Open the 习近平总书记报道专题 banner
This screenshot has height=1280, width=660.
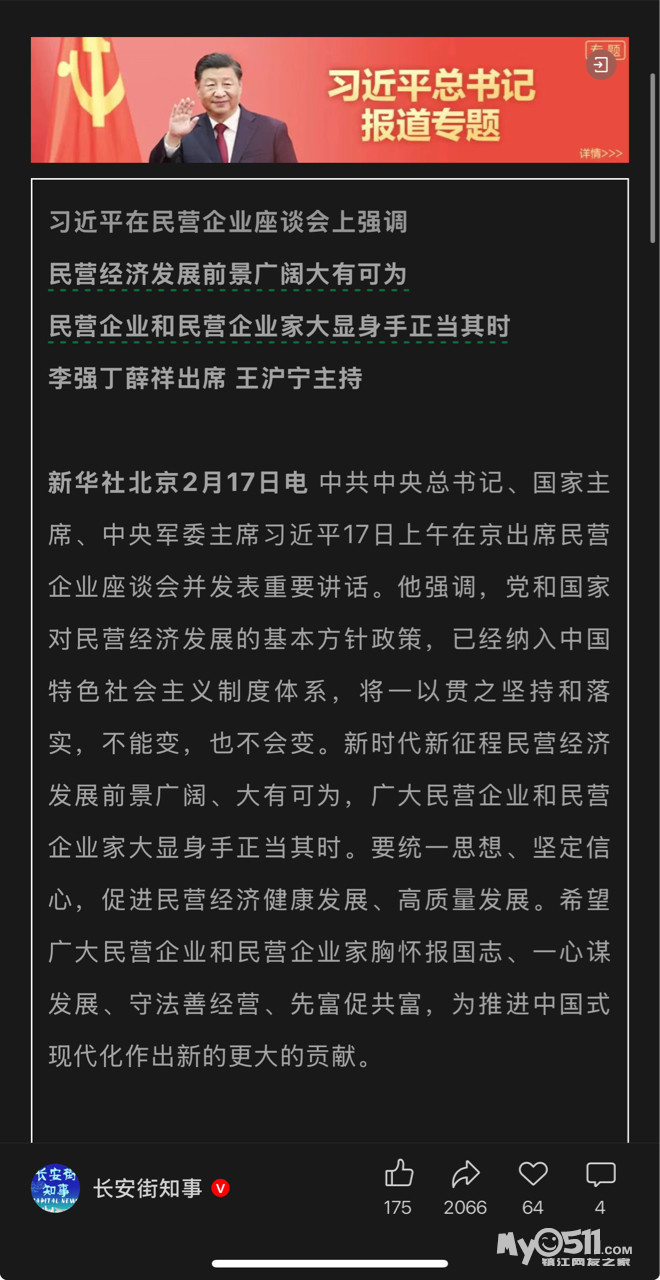(x=329, y=100)
